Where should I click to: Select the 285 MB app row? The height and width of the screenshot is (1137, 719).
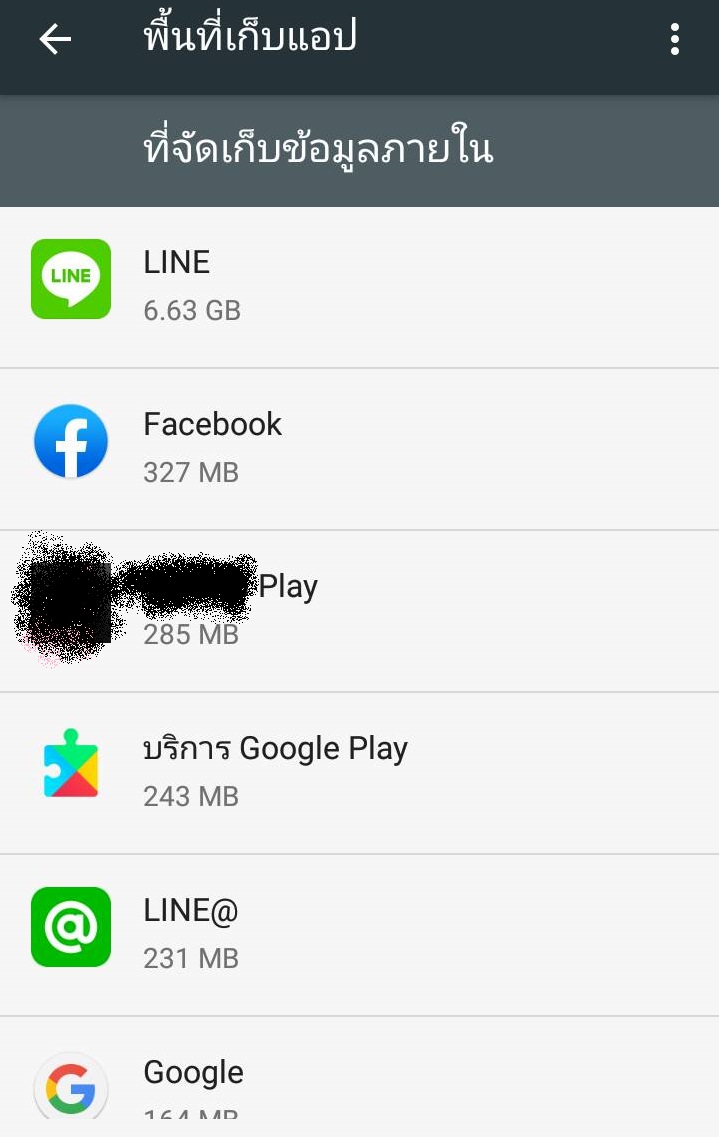tap(360, 611)
